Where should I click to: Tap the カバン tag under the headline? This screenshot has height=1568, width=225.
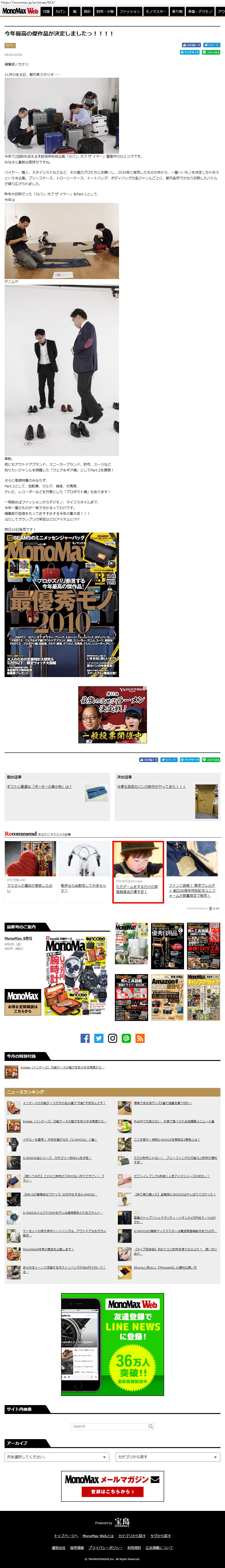[10, 46]
